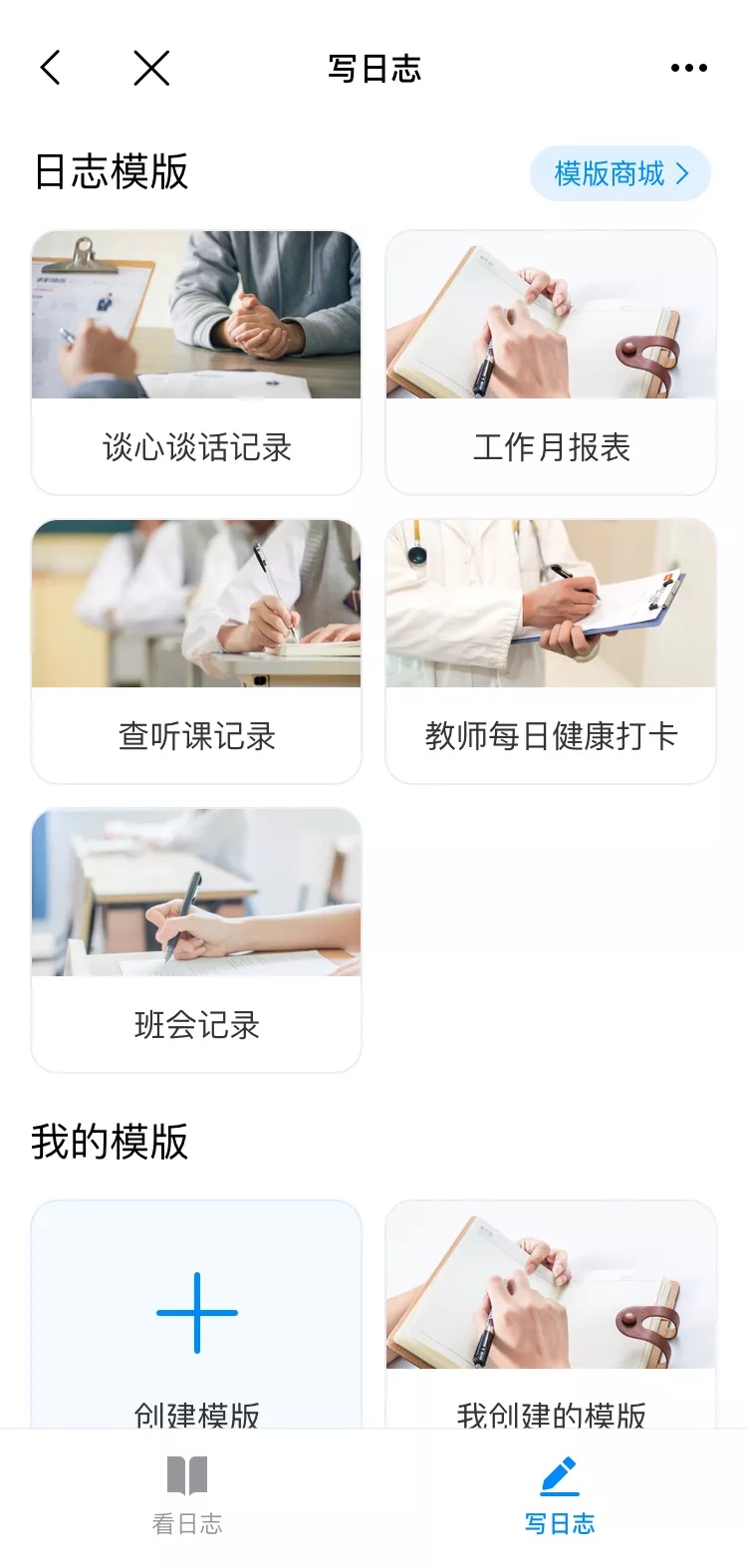Select the 班会记录 template
The image size is (747, 1568).
click(196, 940)
